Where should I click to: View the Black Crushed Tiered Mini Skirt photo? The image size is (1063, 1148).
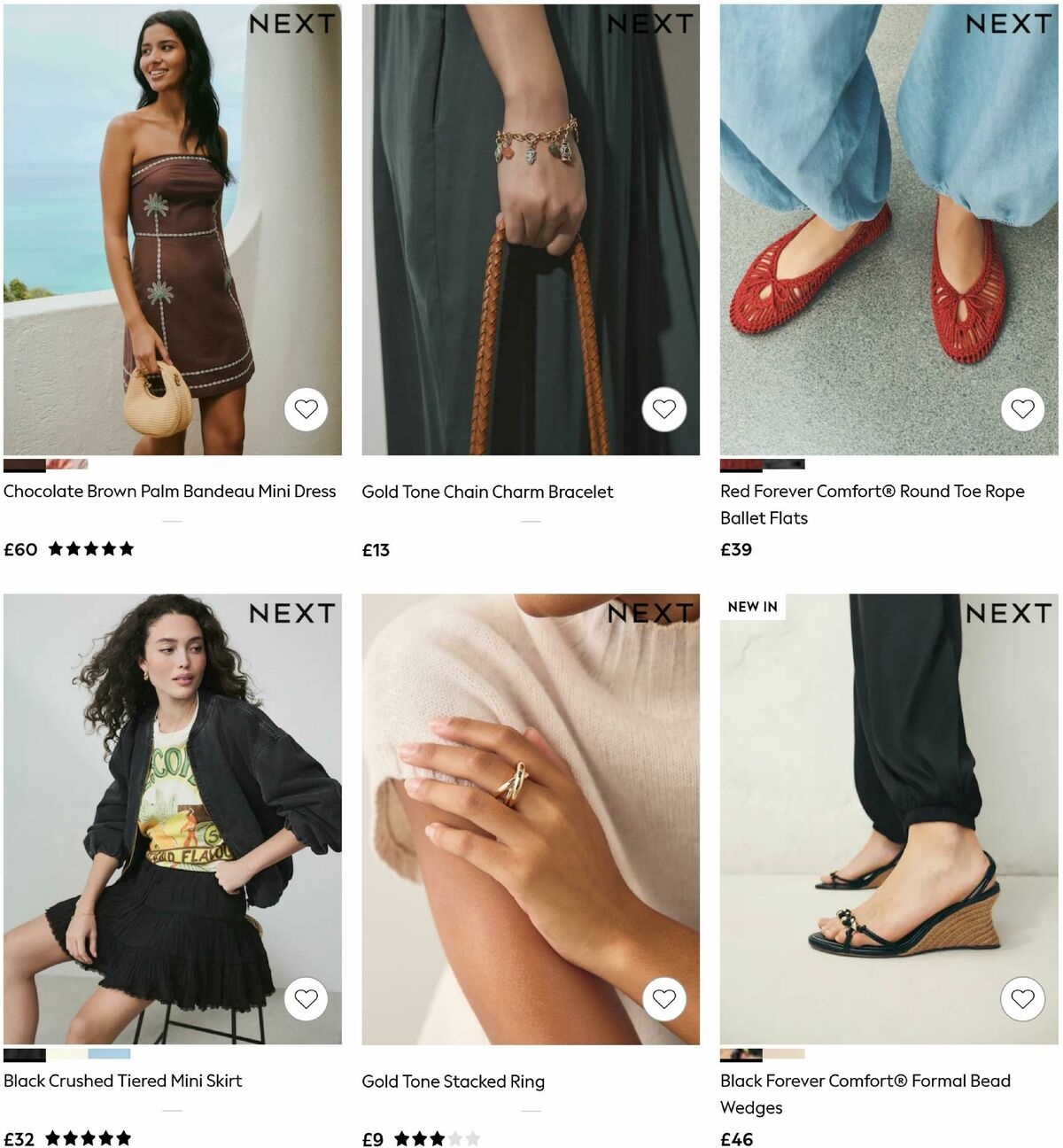click(172, 819)
